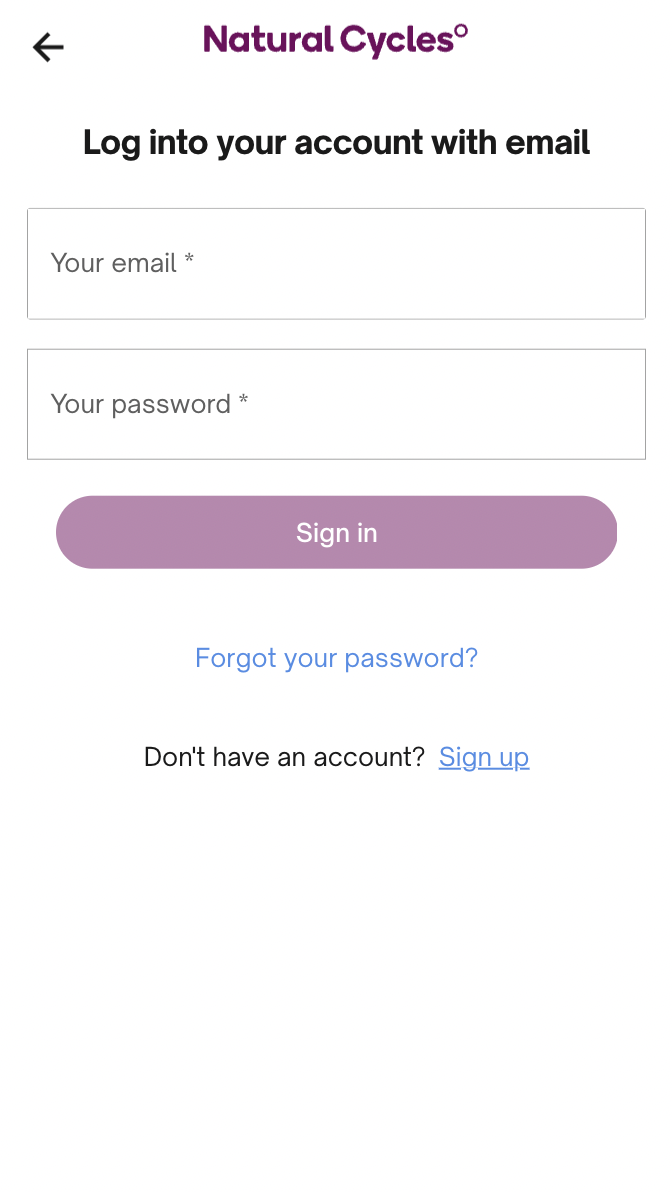
Task: Go back using the arrow icon
Action: [x=47, y=47]
